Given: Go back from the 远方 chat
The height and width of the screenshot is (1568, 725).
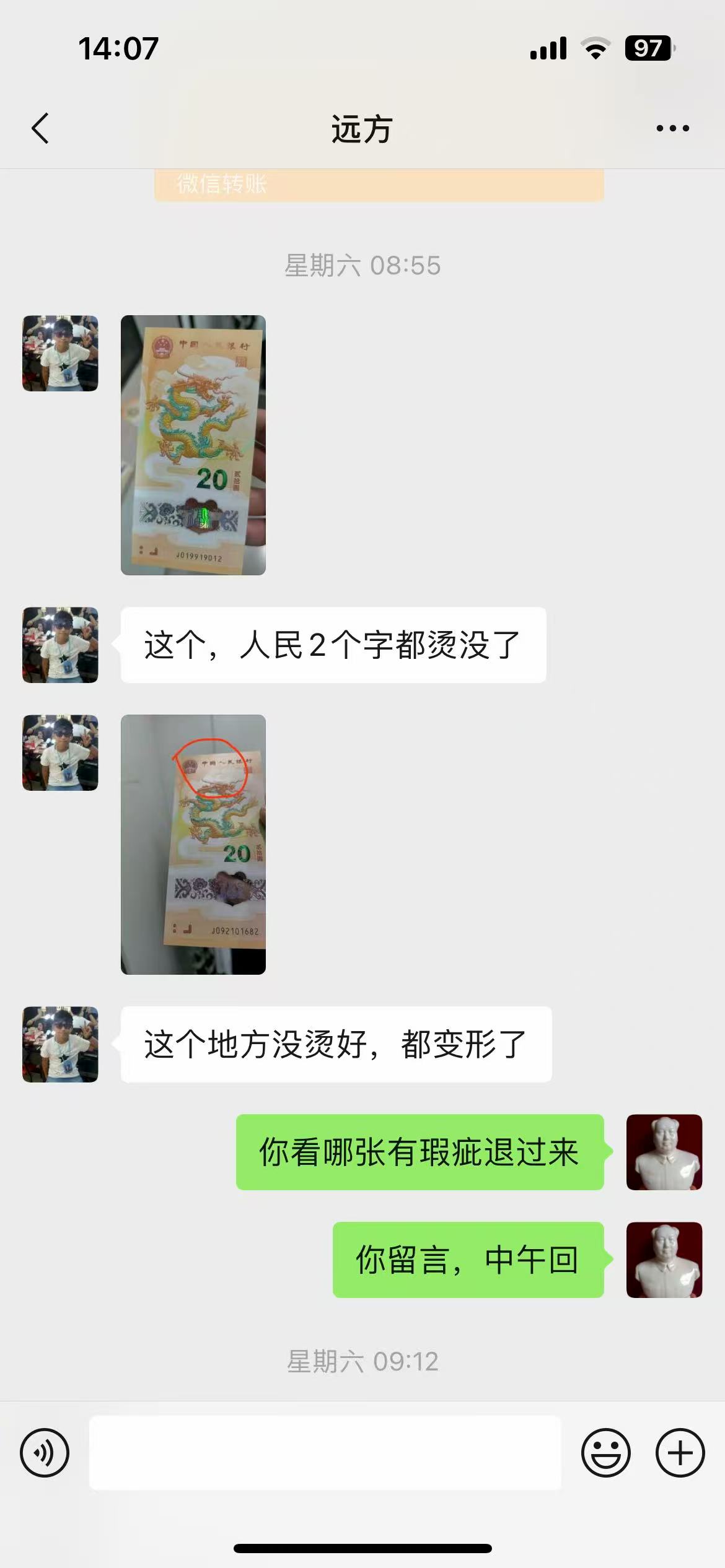Looking at the screenshot, I should tap(40, 128).
